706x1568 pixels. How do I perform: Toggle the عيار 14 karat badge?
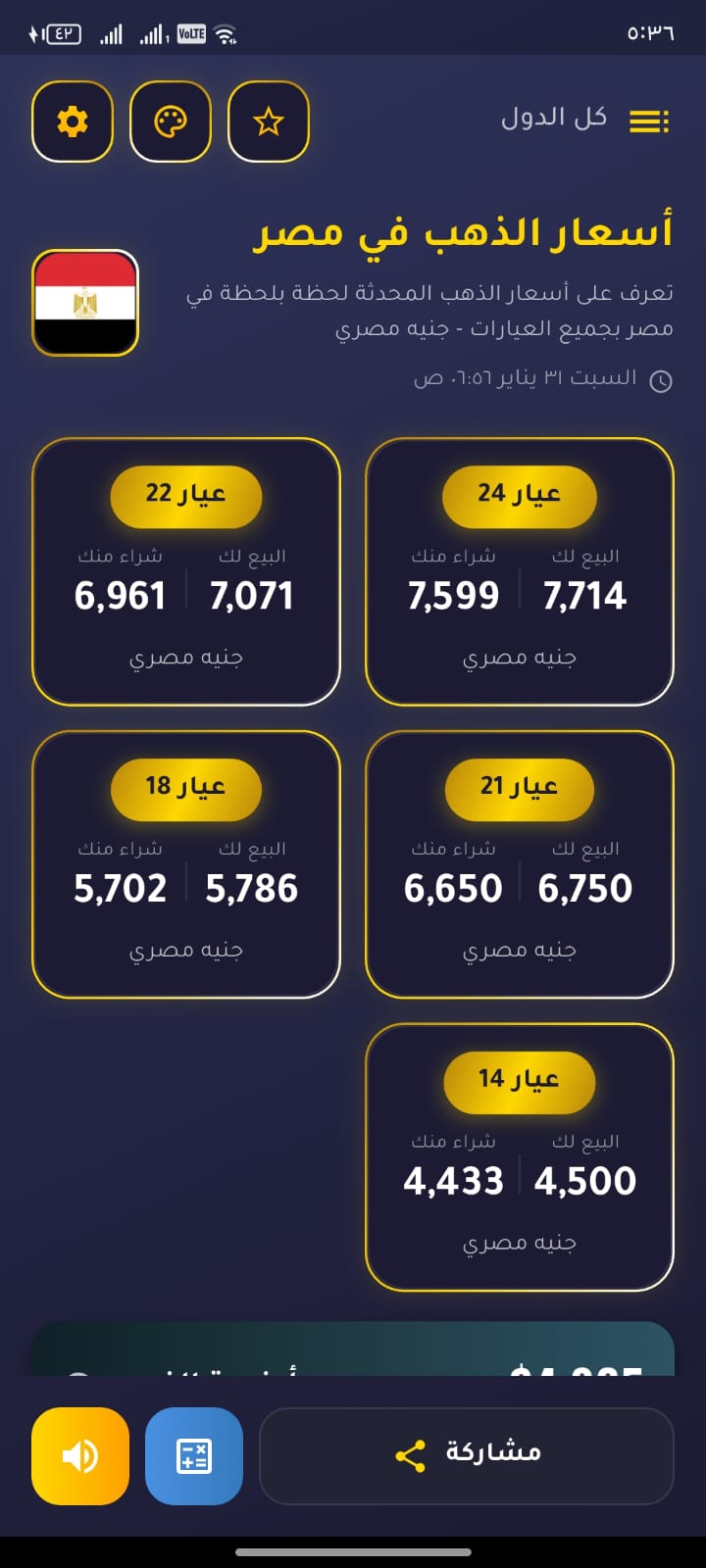519,1082
